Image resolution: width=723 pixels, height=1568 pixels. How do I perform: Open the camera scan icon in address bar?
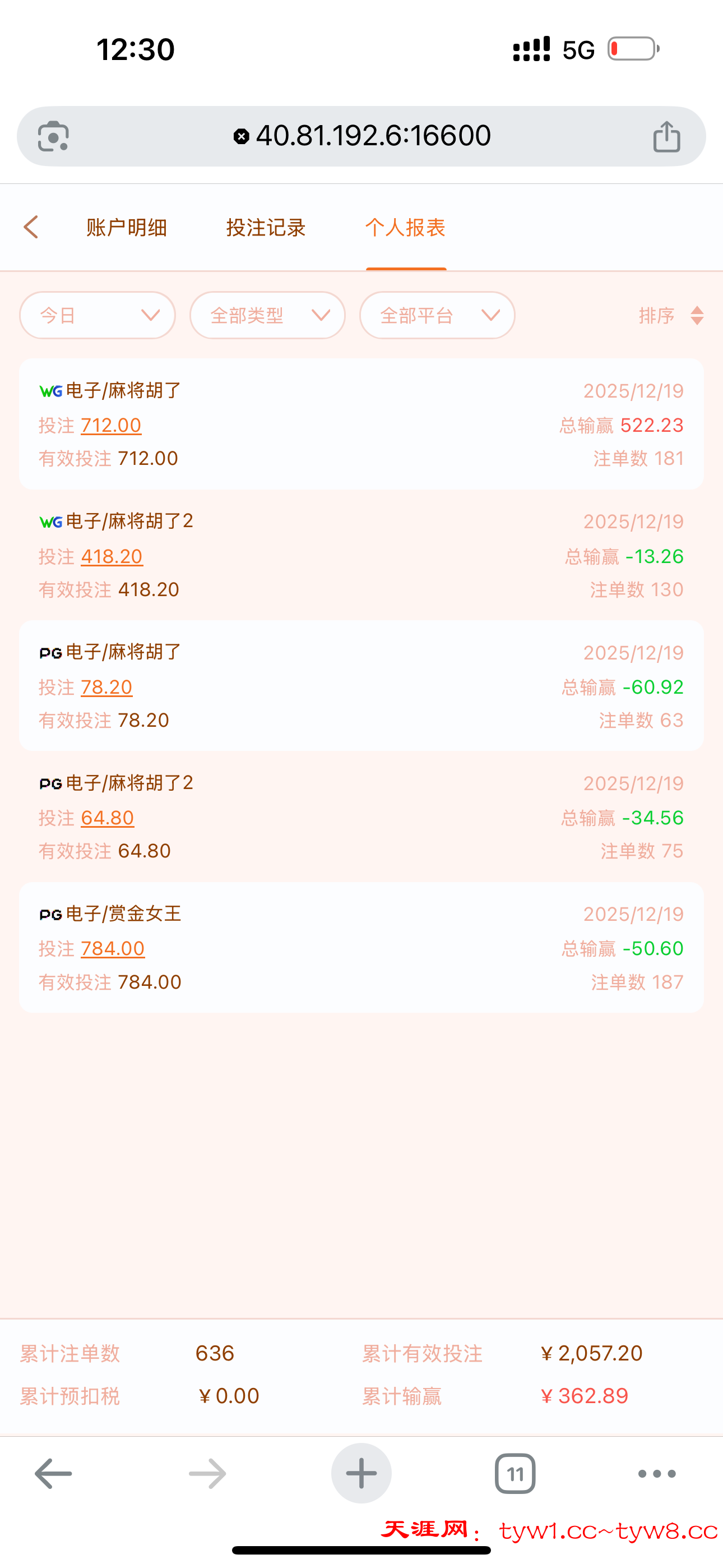[x=54, y=136]
